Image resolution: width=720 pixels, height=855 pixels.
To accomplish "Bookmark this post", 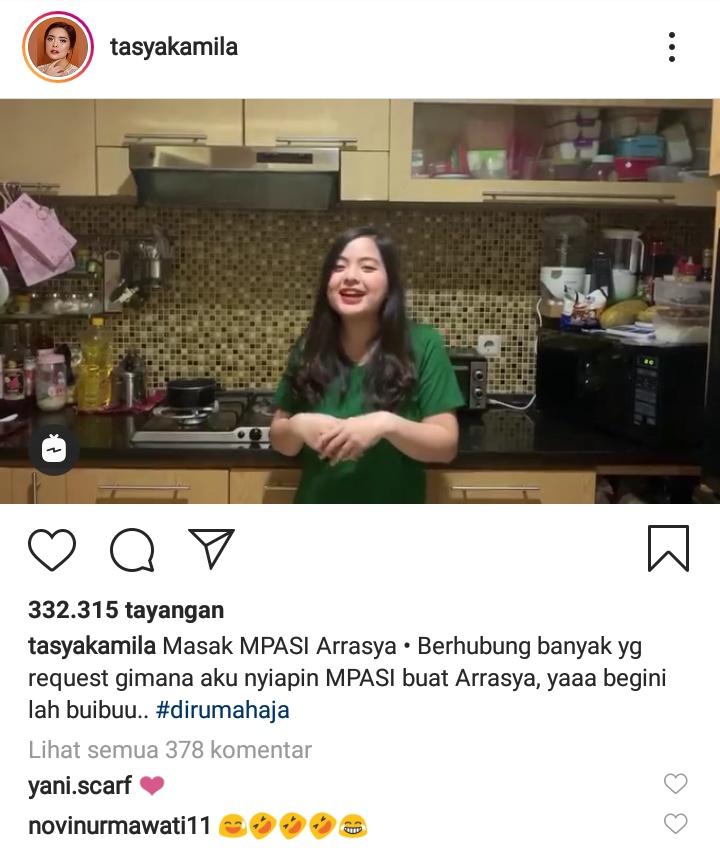I will 667,548.
